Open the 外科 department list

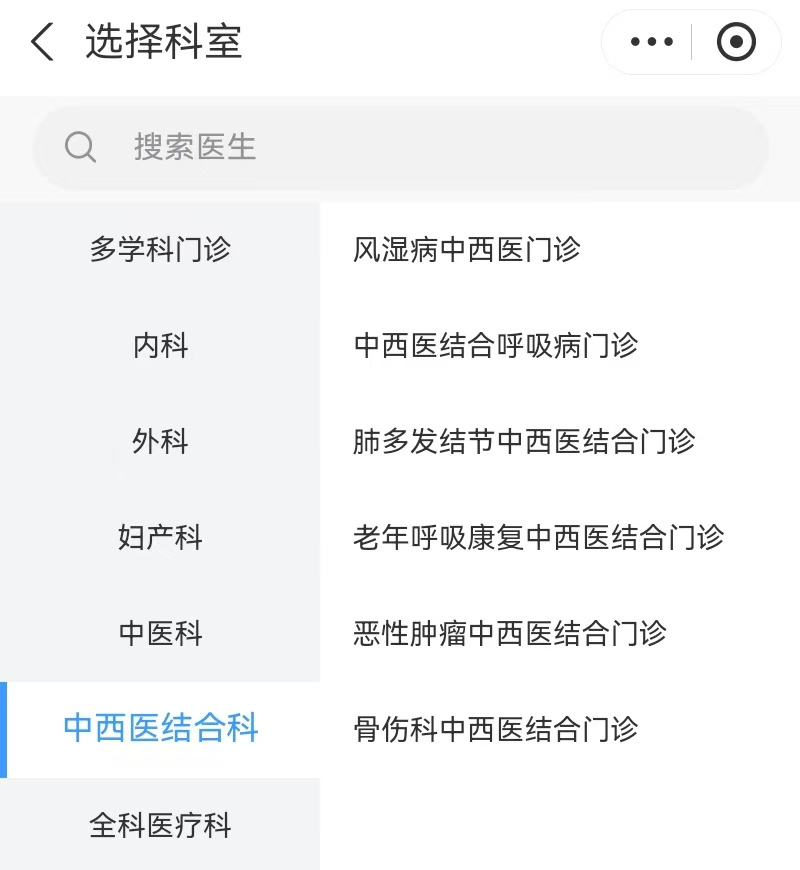tap(158, 441)
